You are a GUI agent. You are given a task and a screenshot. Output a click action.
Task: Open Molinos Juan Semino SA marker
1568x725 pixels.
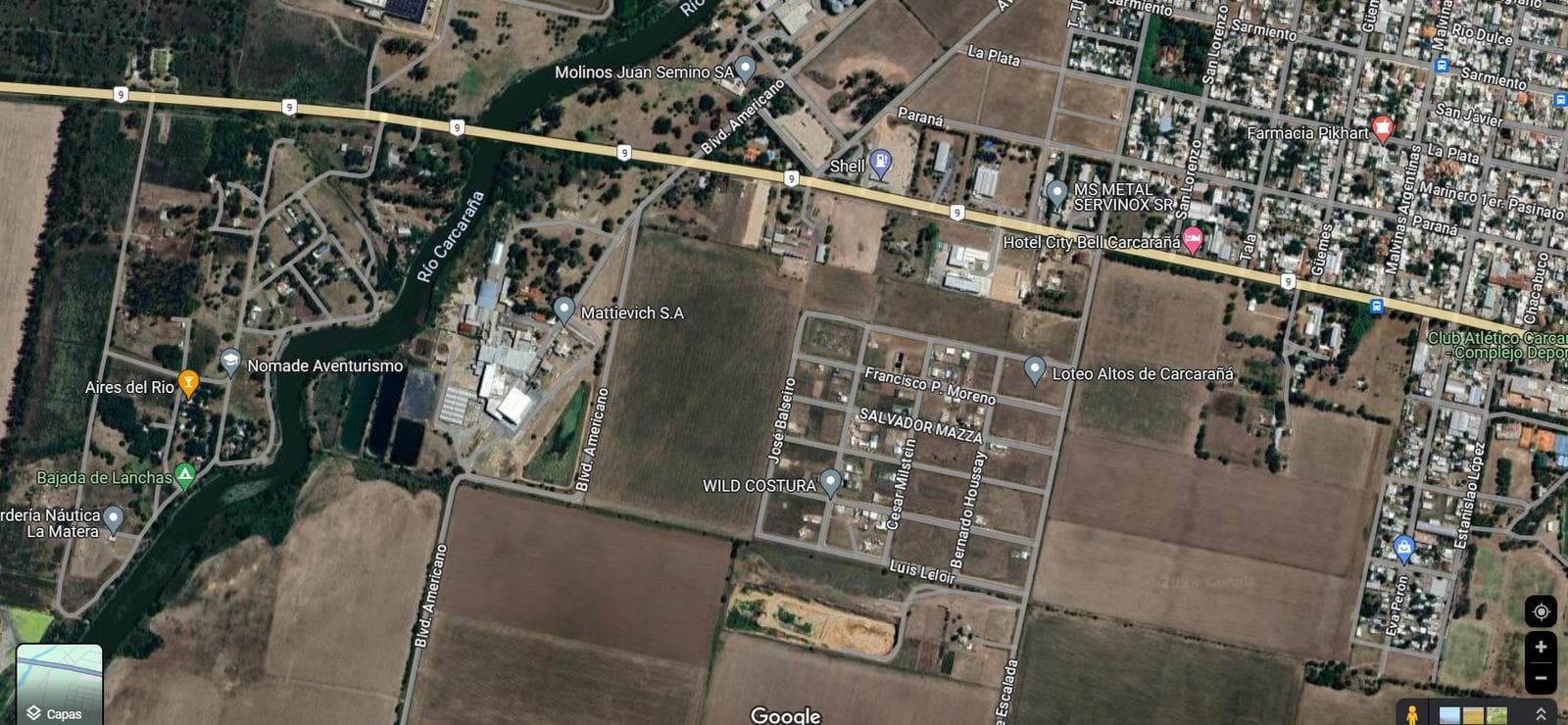pyautogui.click(x=745, y=69)
